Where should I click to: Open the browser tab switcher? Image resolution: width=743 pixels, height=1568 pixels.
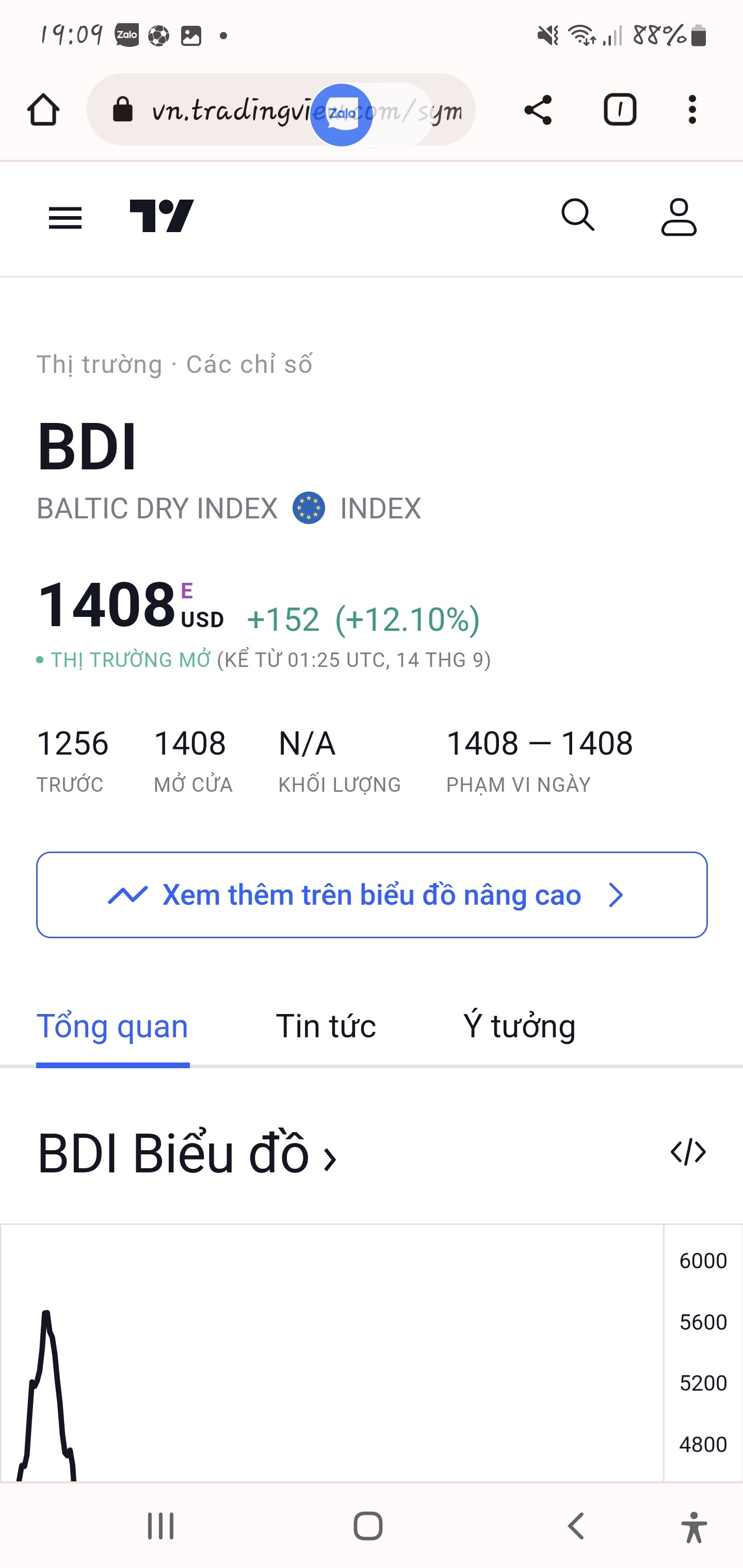(x=619, y=110)
